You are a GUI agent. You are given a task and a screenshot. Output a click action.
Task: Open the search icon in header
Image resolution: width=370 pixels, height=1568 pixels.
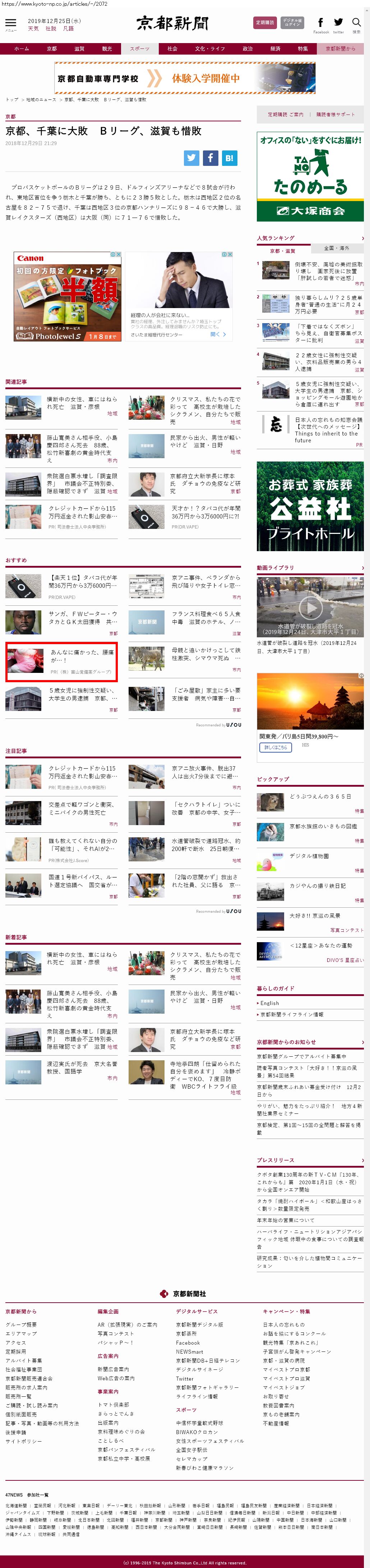tap(357, 23)
